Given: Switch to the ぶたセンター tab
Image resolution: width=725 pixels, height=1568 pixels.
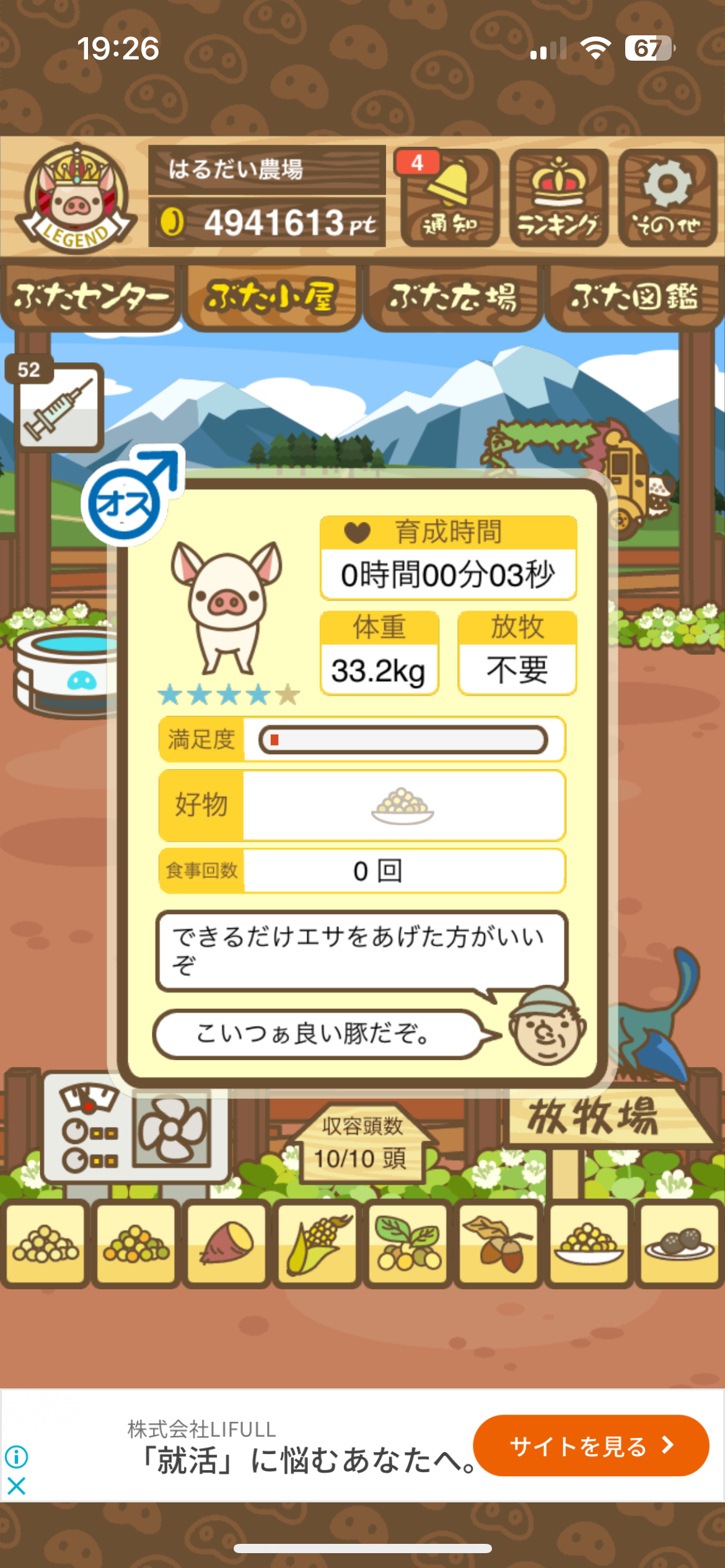Looking at the screenshot, I should coord(91,297).
